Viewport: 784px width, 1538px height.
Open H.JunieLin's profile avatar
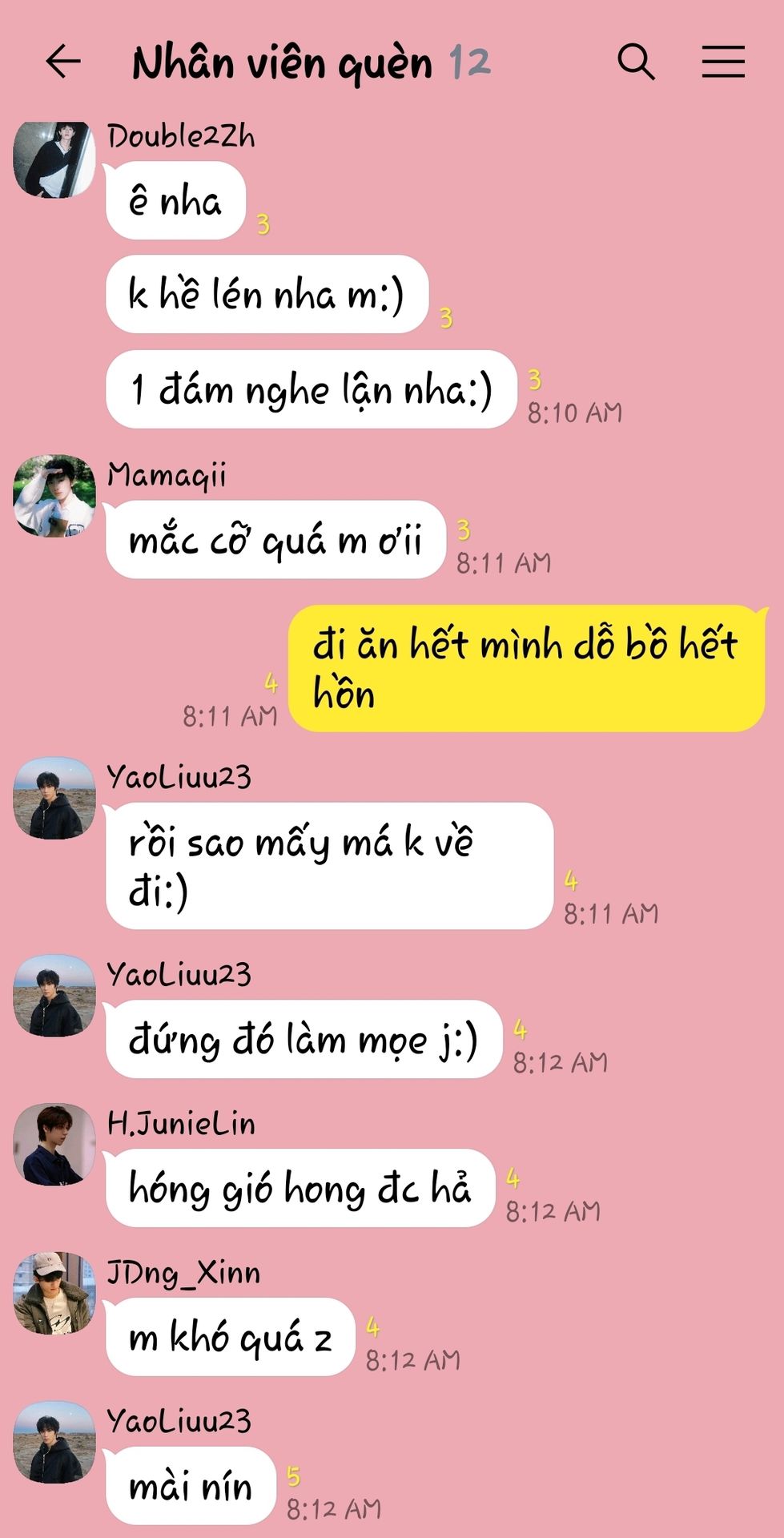(x=54, y=1144)
